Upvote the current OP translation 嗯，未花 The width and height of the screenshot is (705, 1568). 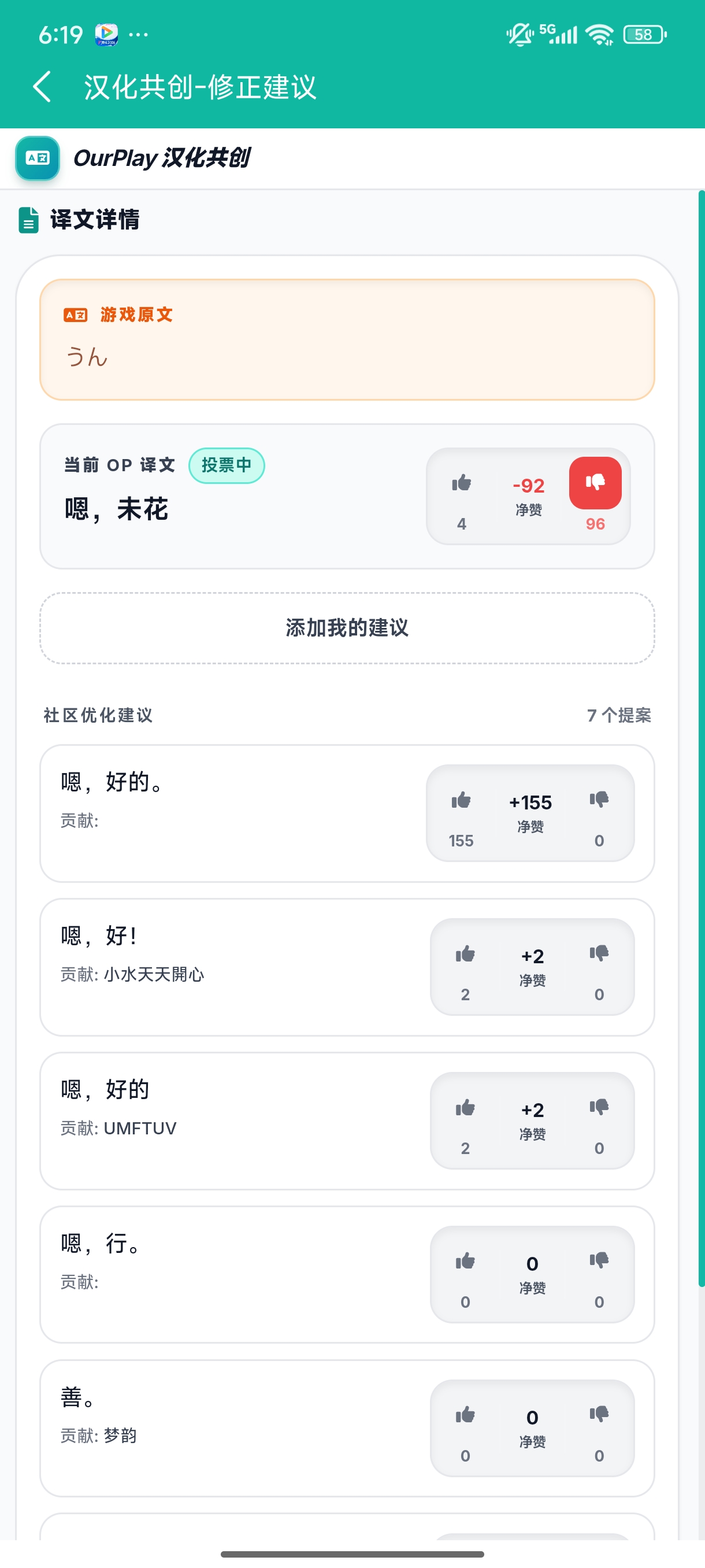[462, 483]
